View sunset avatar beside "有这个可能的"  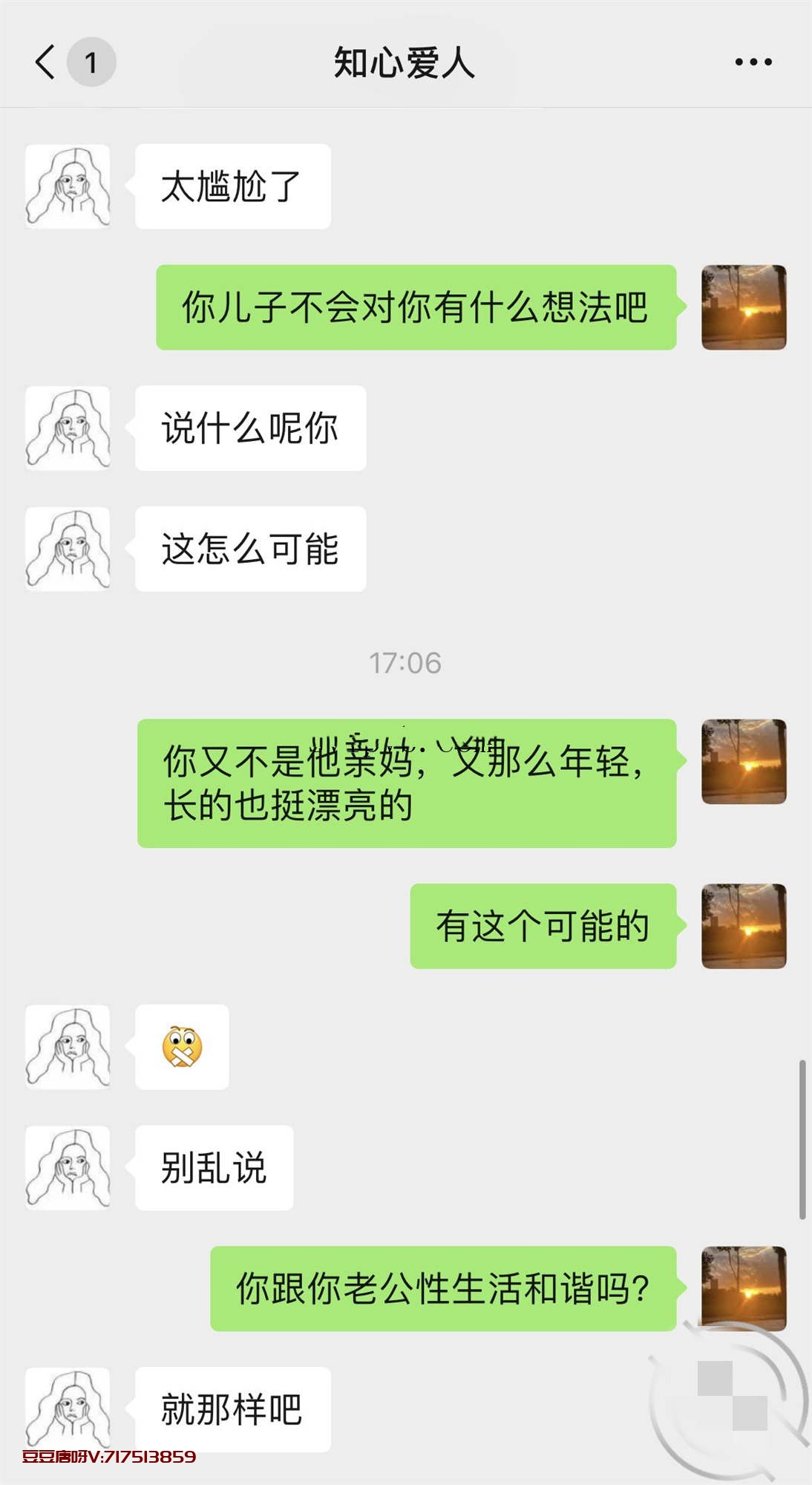(x=744, y=926)
